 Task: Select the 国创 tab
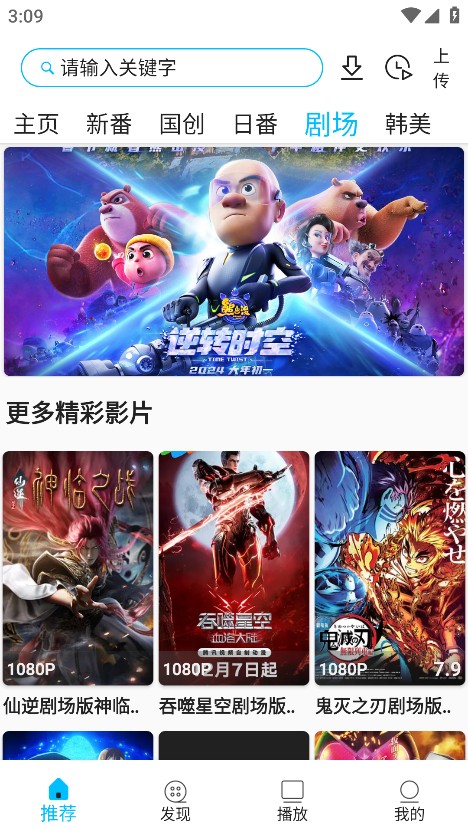182,124
